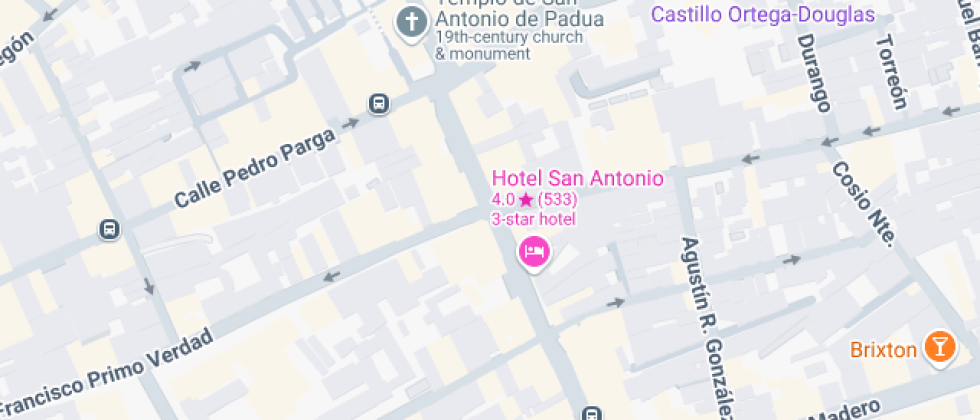Tap the Castillo Ortega-Douglas place label
Image resolution: width=980 pixels, height=420 pixels.
(x=762, y=15)
